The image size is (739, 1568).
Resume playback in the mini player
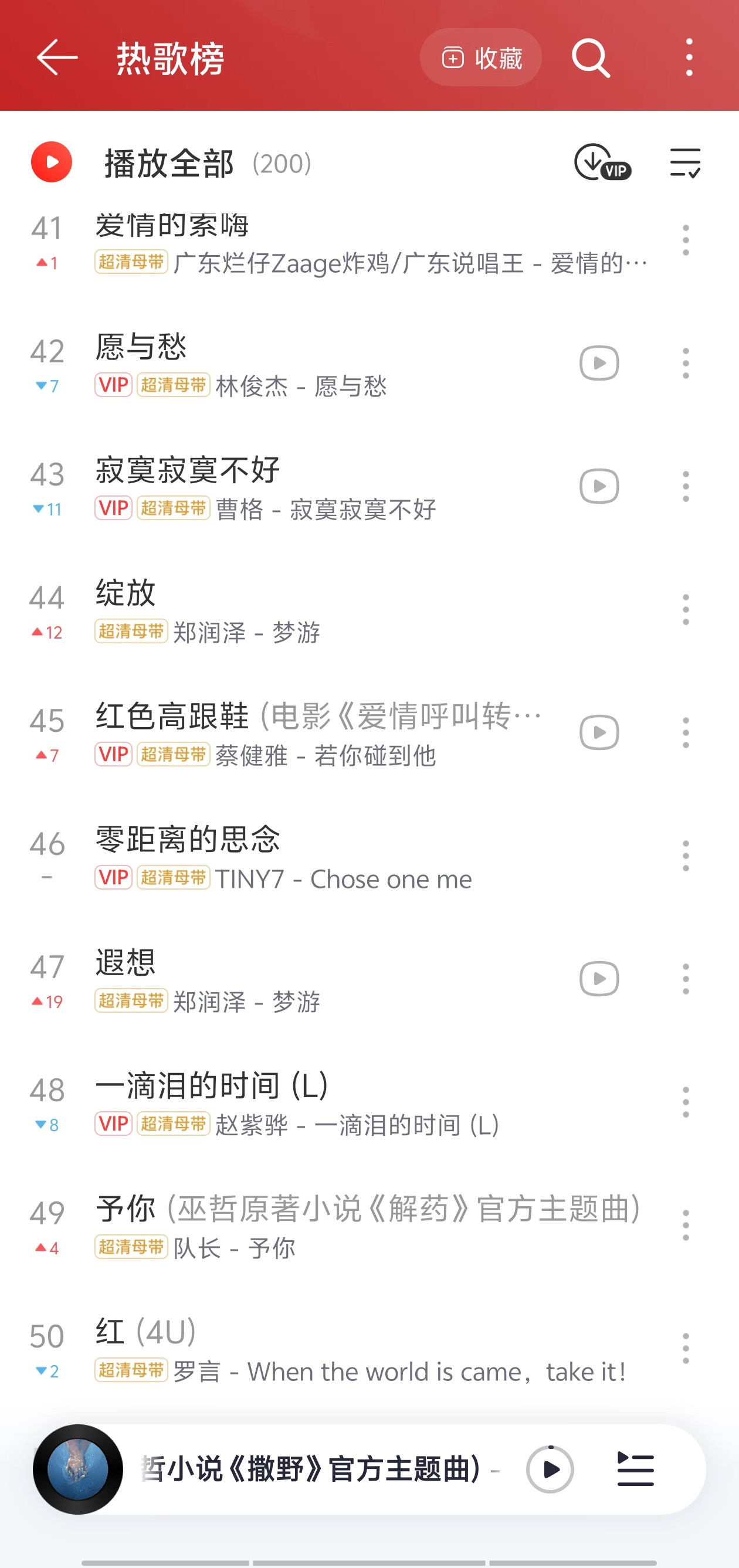[x=550, y=1469]
